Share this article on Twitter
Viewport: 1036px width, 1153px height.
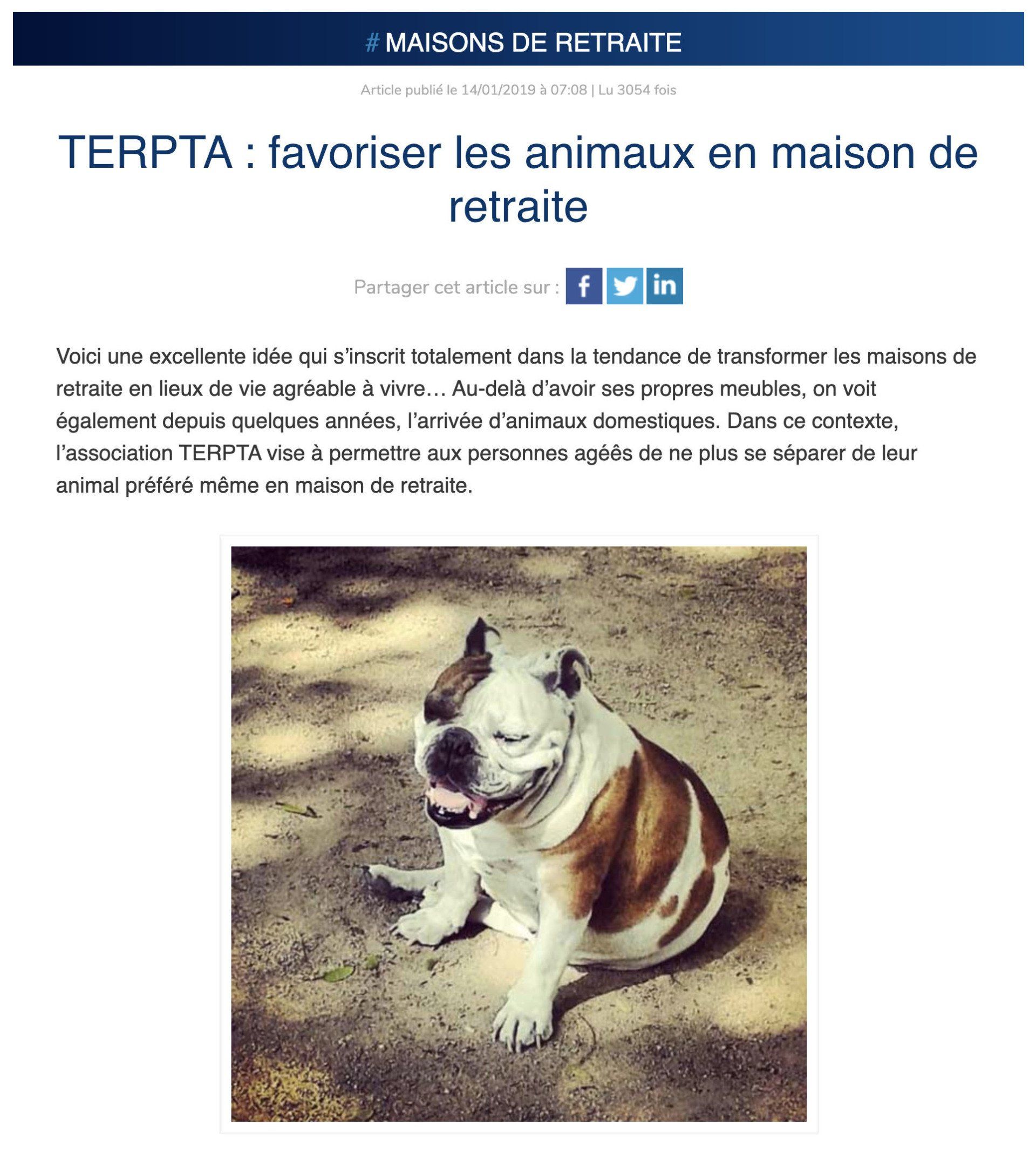point(624,286)
